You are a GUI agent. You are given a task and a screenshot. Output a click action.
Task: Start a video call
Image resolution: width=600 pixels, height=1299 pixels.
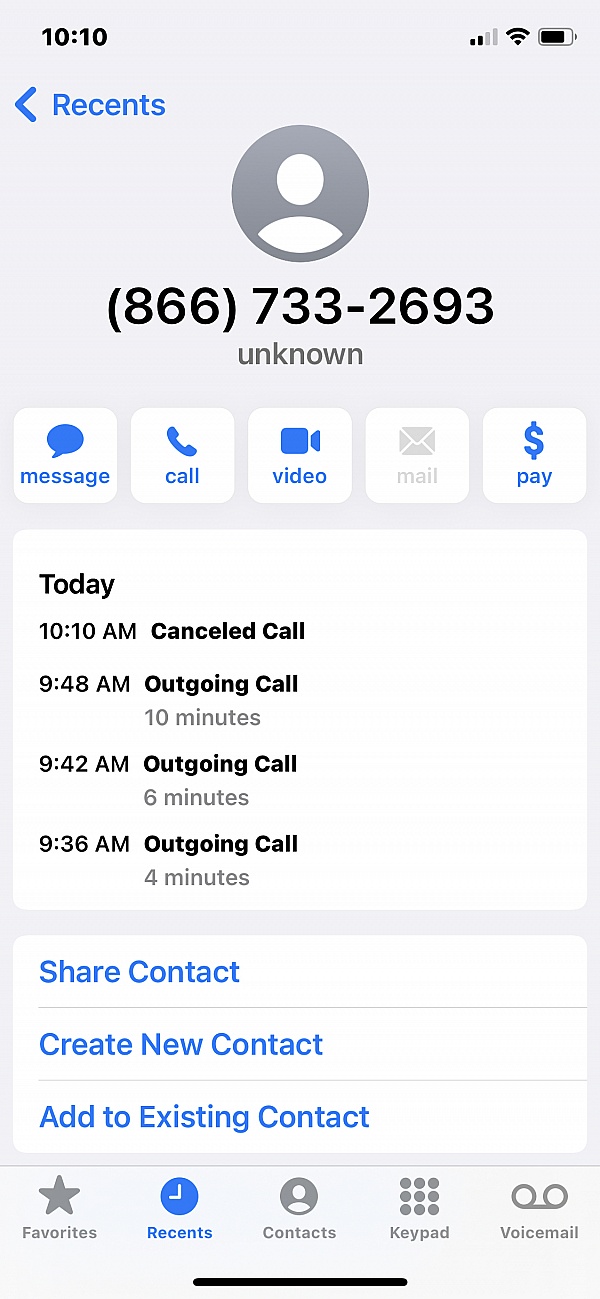click(x=300, y=455)
